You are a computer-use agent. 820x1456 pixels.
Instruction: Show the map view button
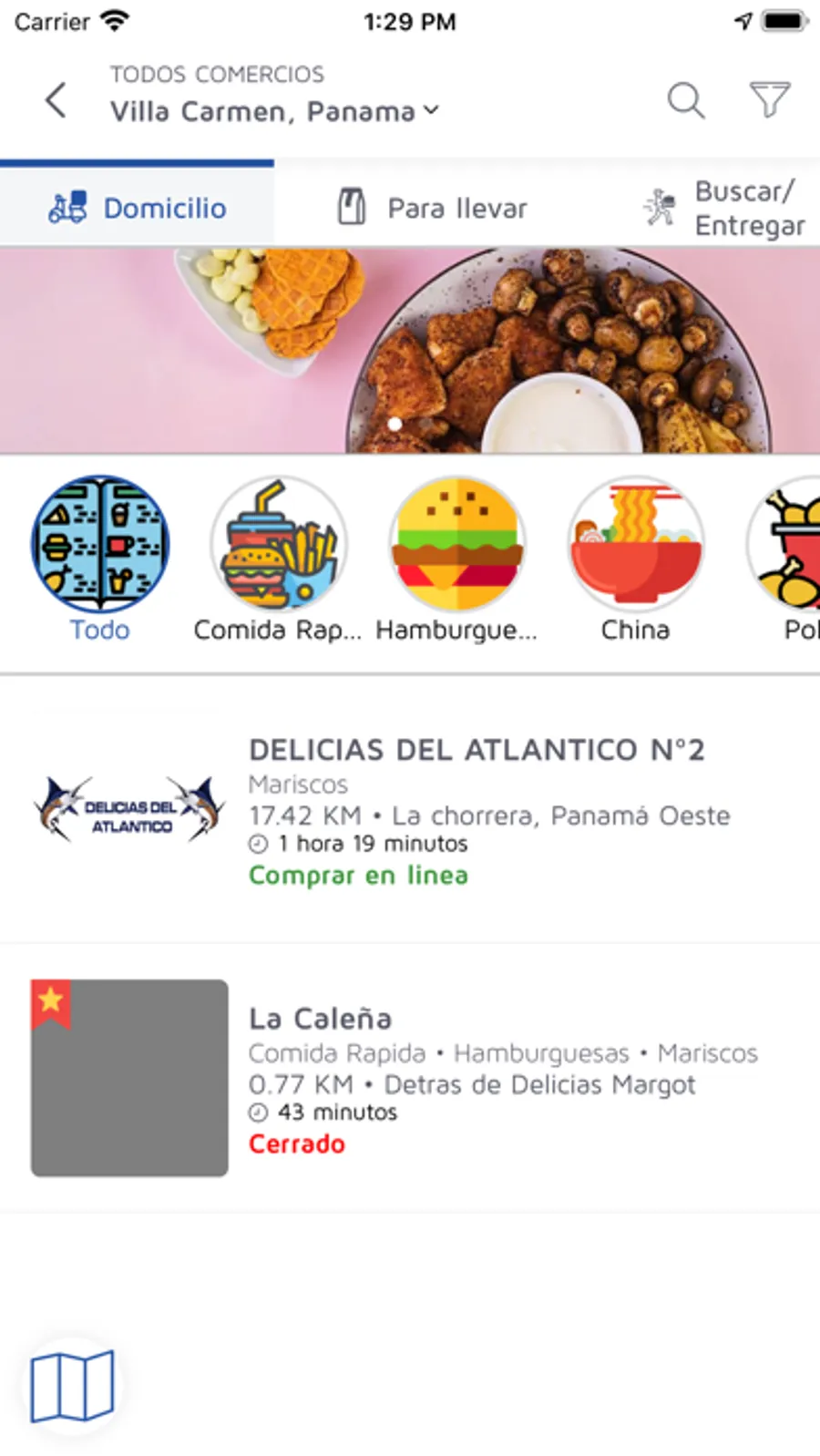[72, 1386]
